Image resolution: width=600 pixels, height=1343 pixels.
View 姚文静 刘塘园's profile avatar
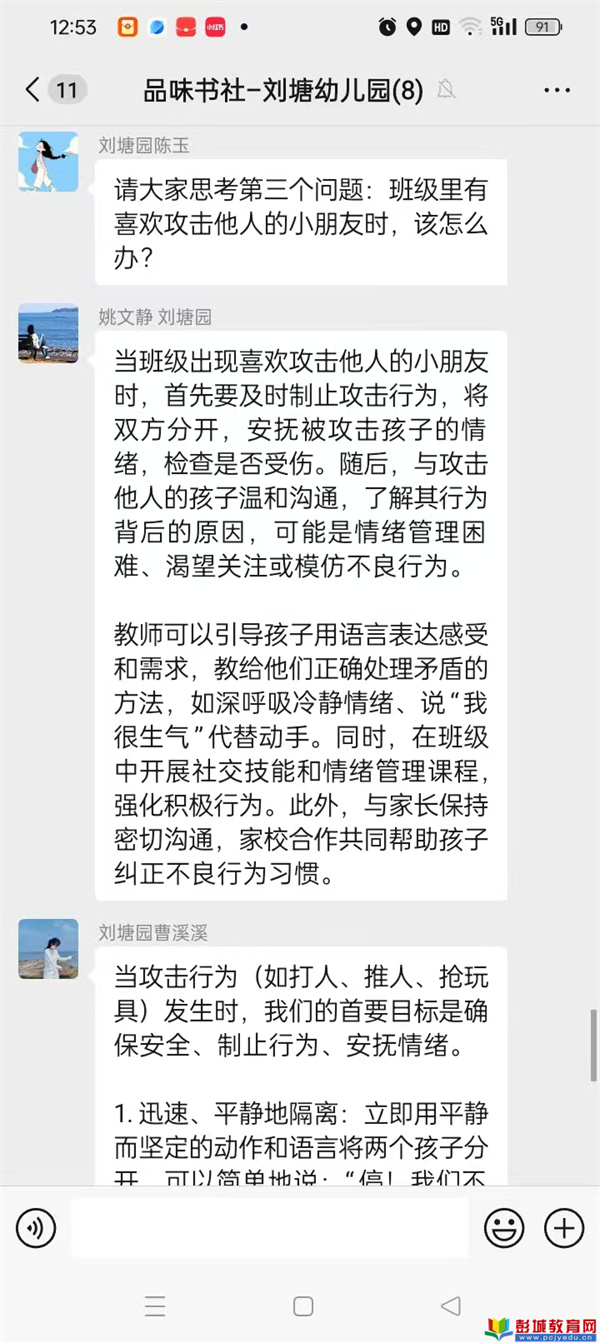[48, 333]
